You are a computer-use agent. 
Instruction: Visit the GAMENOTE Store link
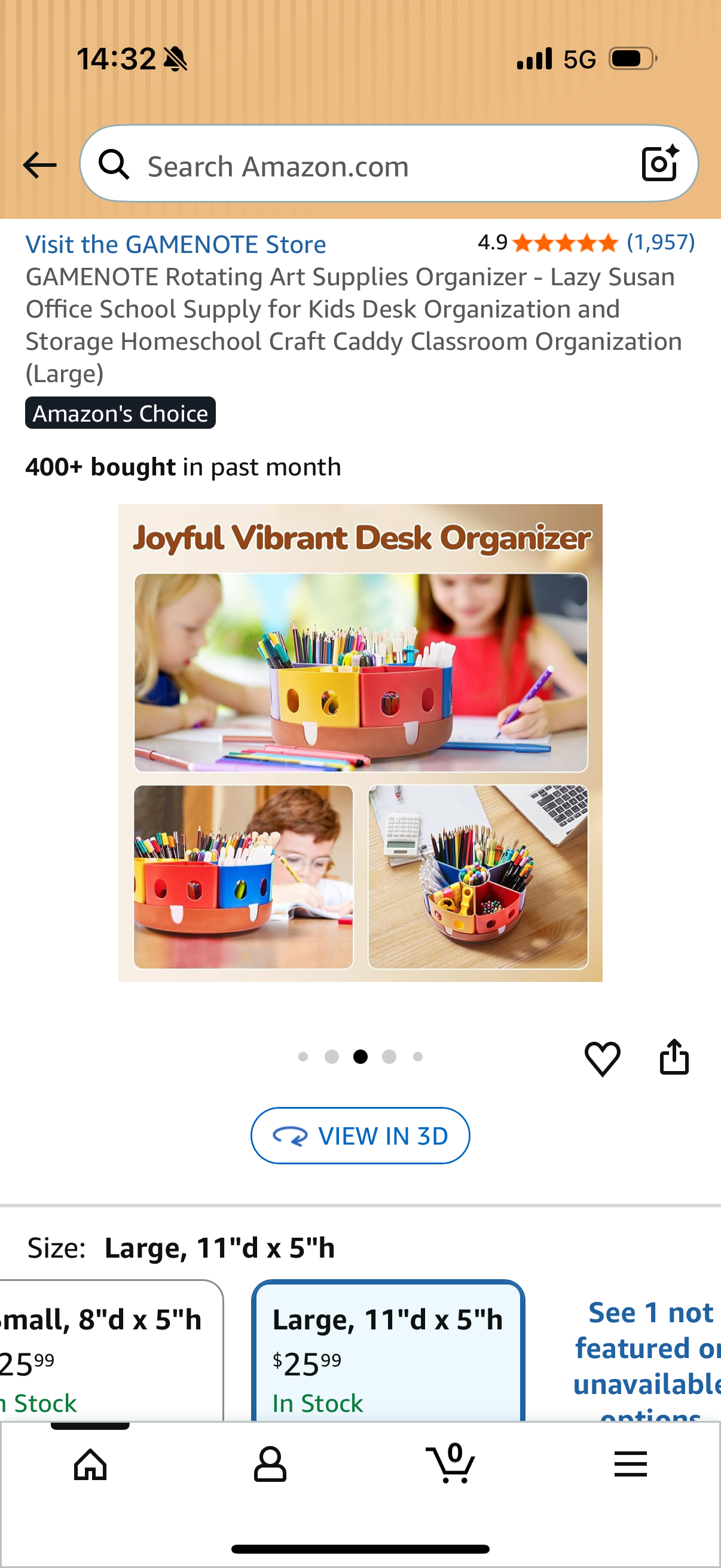pos(175,245)
